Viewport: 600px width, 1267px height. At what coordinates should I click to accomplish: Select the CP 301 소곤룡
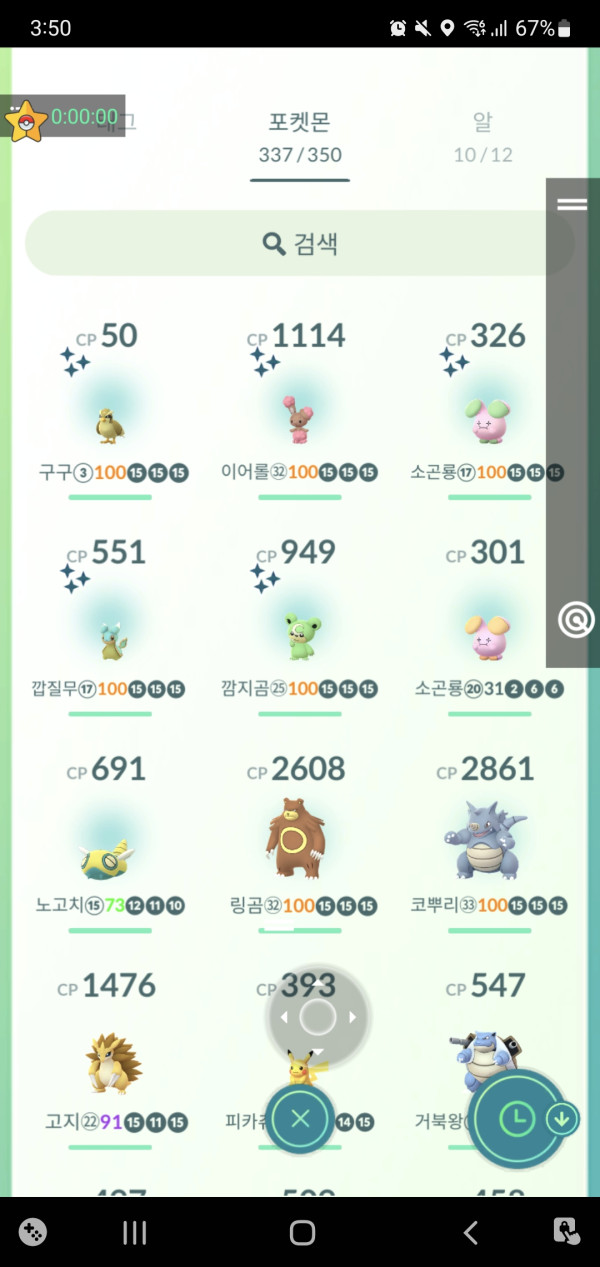[488, 637]
